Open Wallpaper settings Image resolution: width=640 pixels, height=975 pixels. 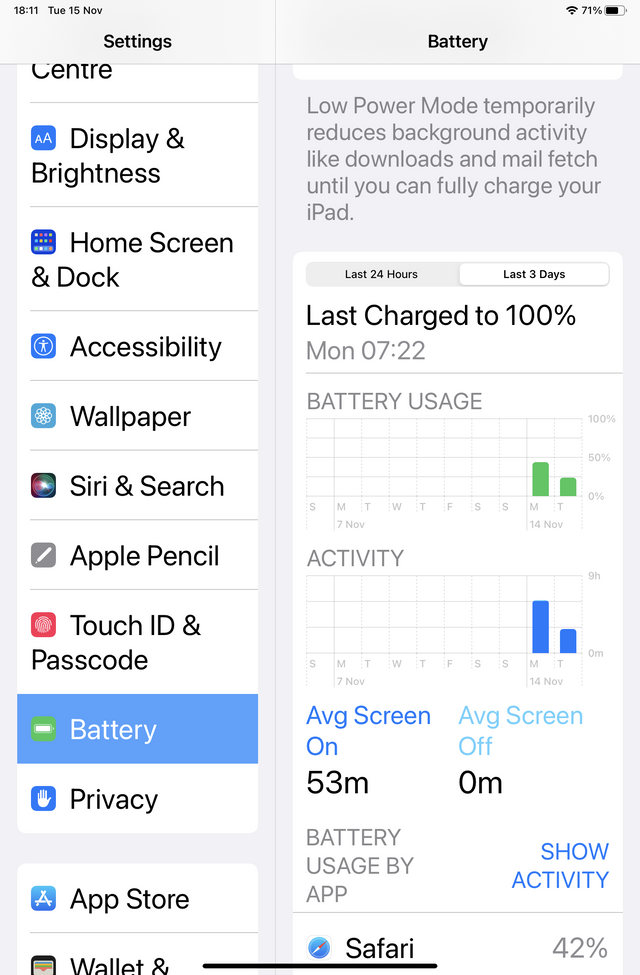tap(137, 416)
